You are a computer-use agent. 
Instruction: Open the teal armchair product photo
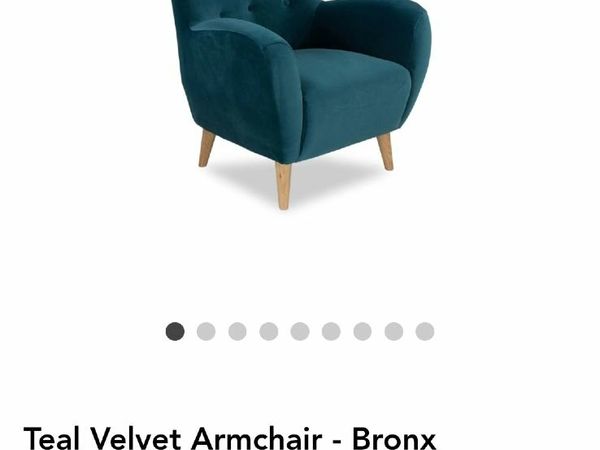click(300, 95)
